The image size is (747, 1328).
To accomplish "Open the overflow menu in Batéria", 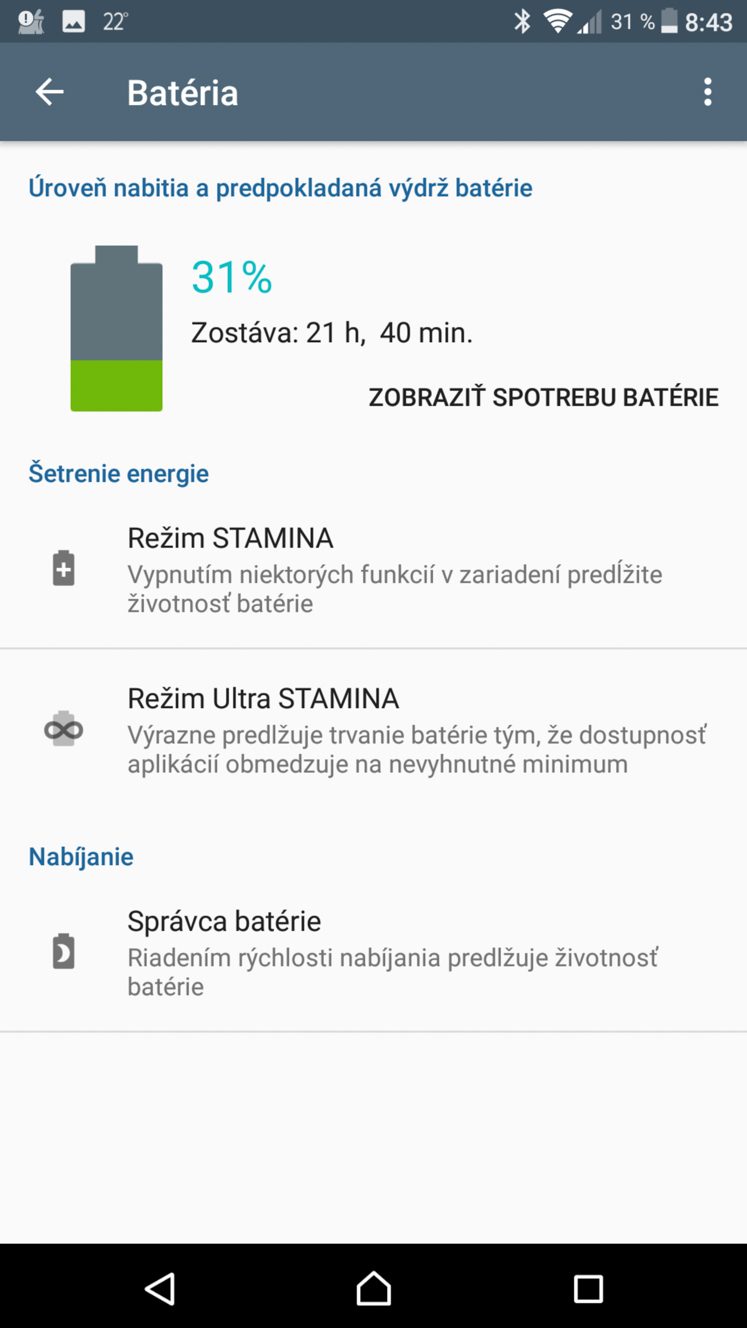I will [707, 92].
